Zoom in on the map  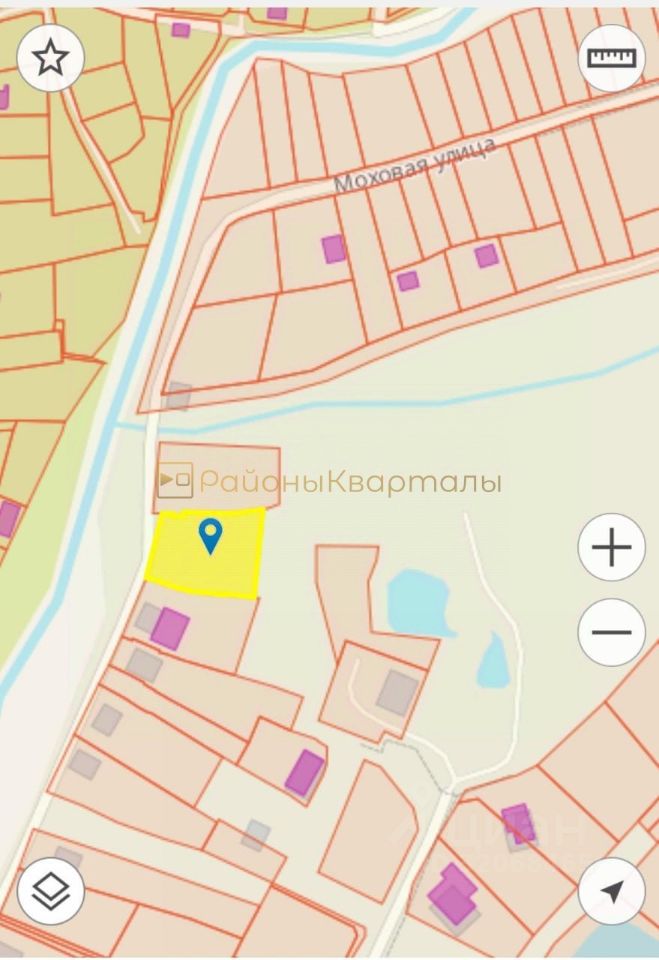(612, 547)
